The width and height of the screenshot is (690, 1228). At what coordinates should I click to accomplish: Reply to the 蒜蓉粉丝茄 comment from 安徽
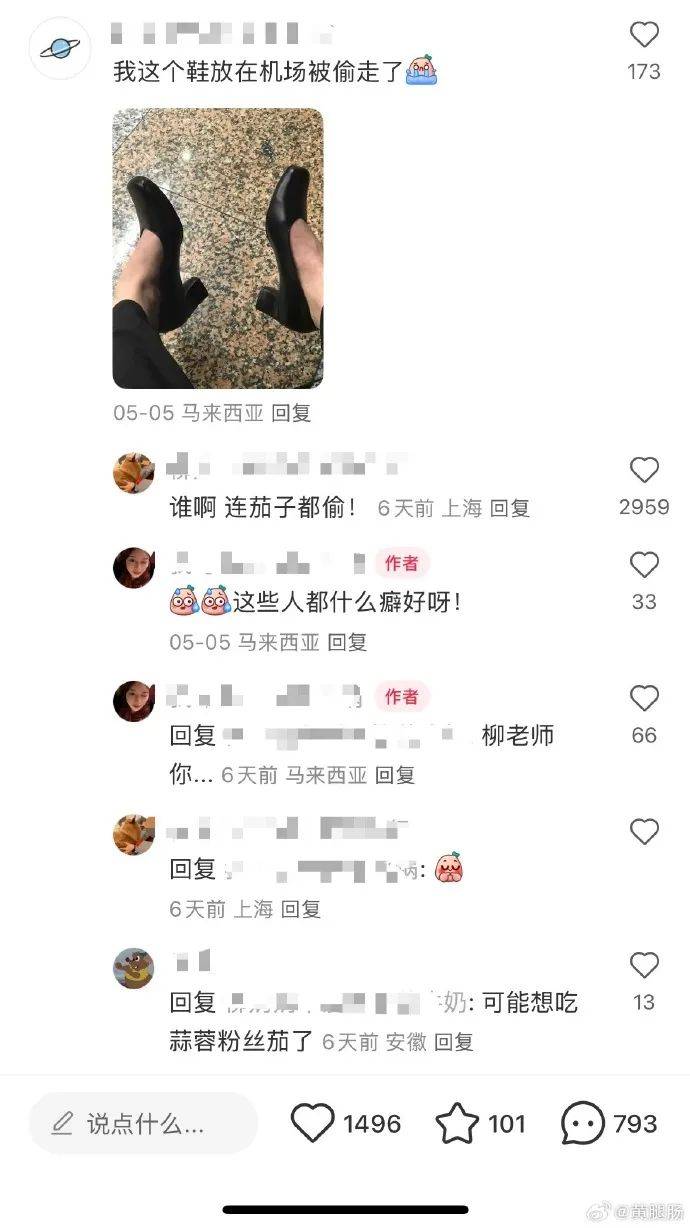(x=454, y=1042)
